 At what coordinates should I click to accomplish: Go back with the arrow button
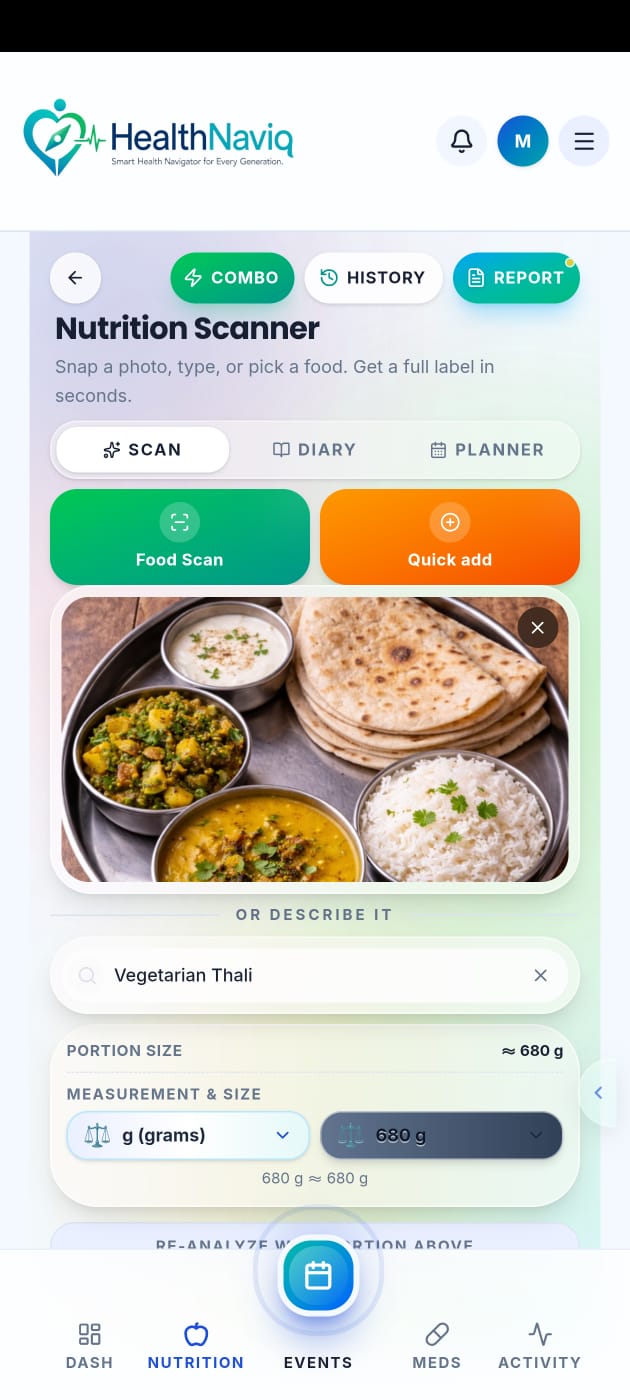[x=75, y=278]
